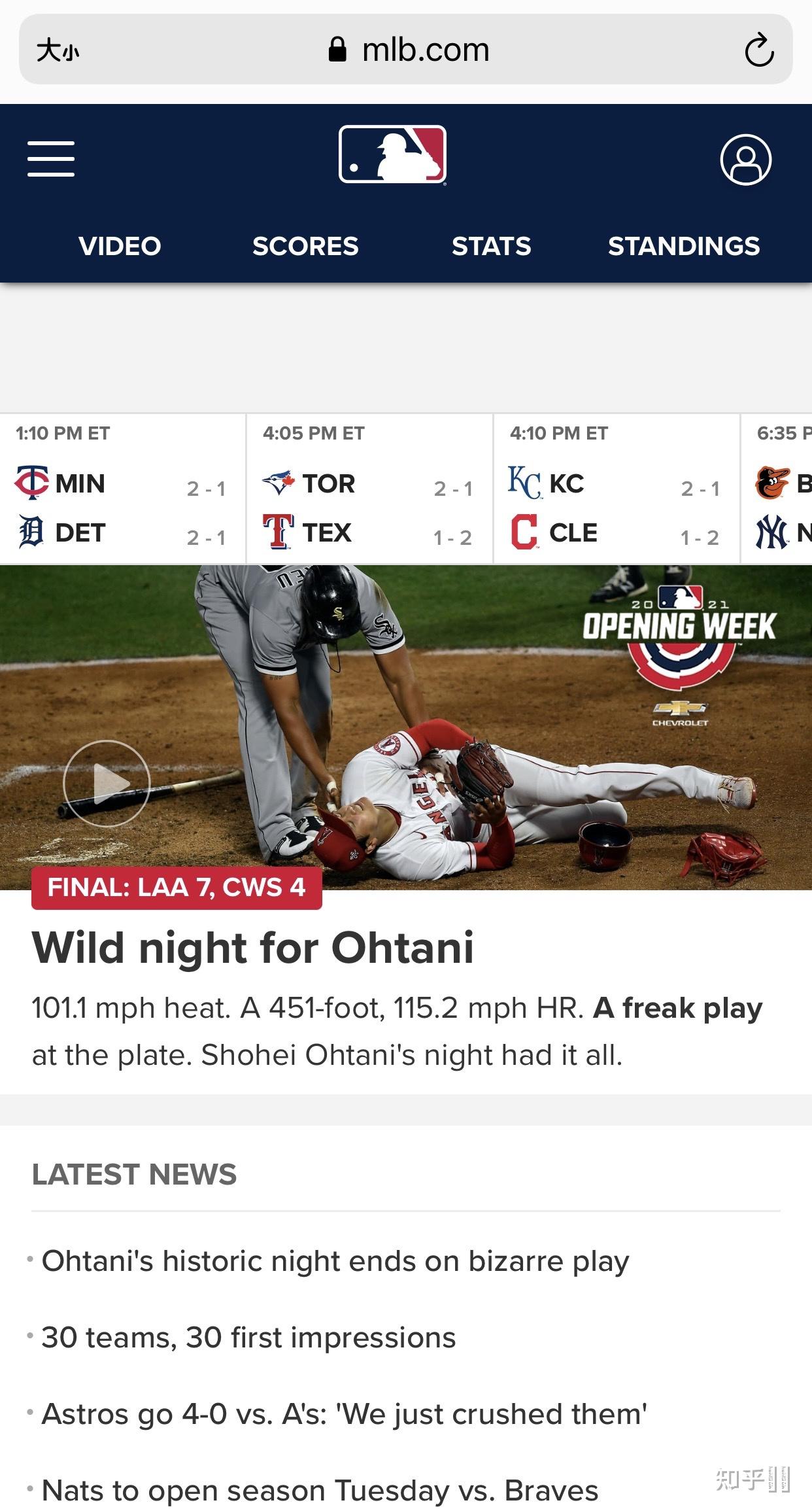Read 'Astros go 4-0 vs. A's' story
Screen dimensions: 812x1509
tap(345, 1414)
